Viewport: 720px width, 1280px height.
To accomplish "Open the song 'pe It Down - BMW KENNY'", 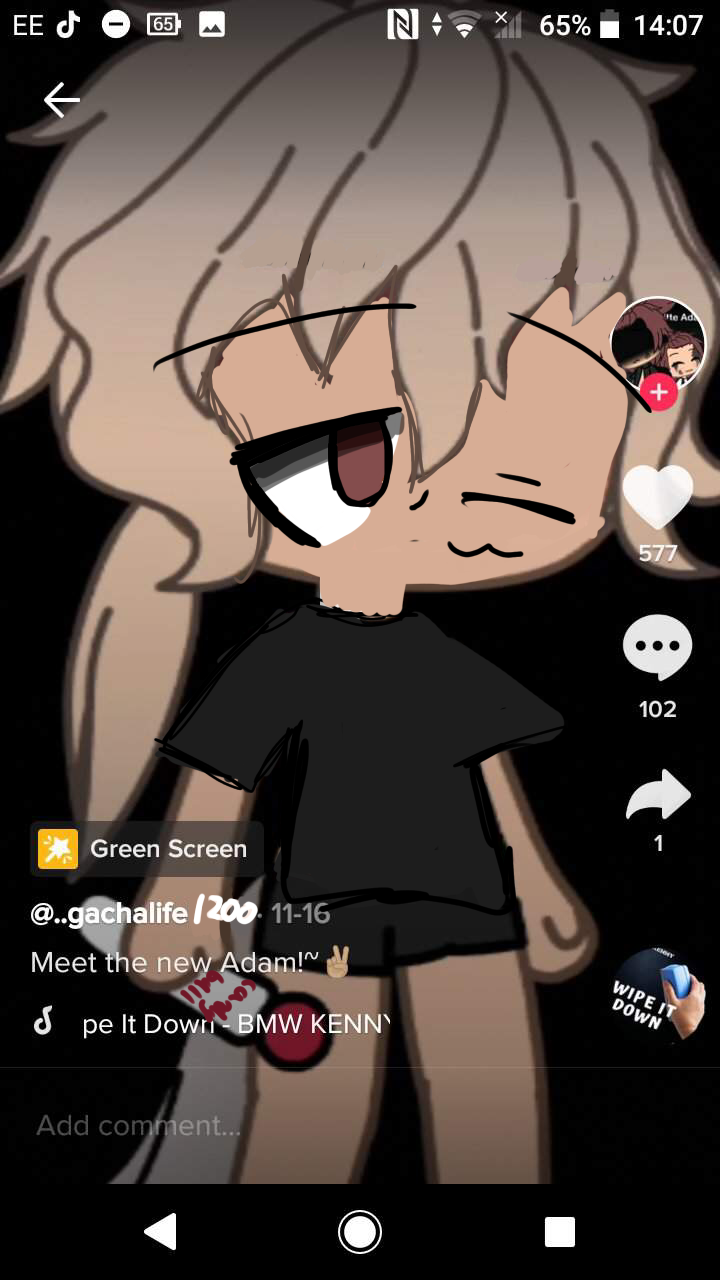I will pyautogui.click(x=230, y=1022).
